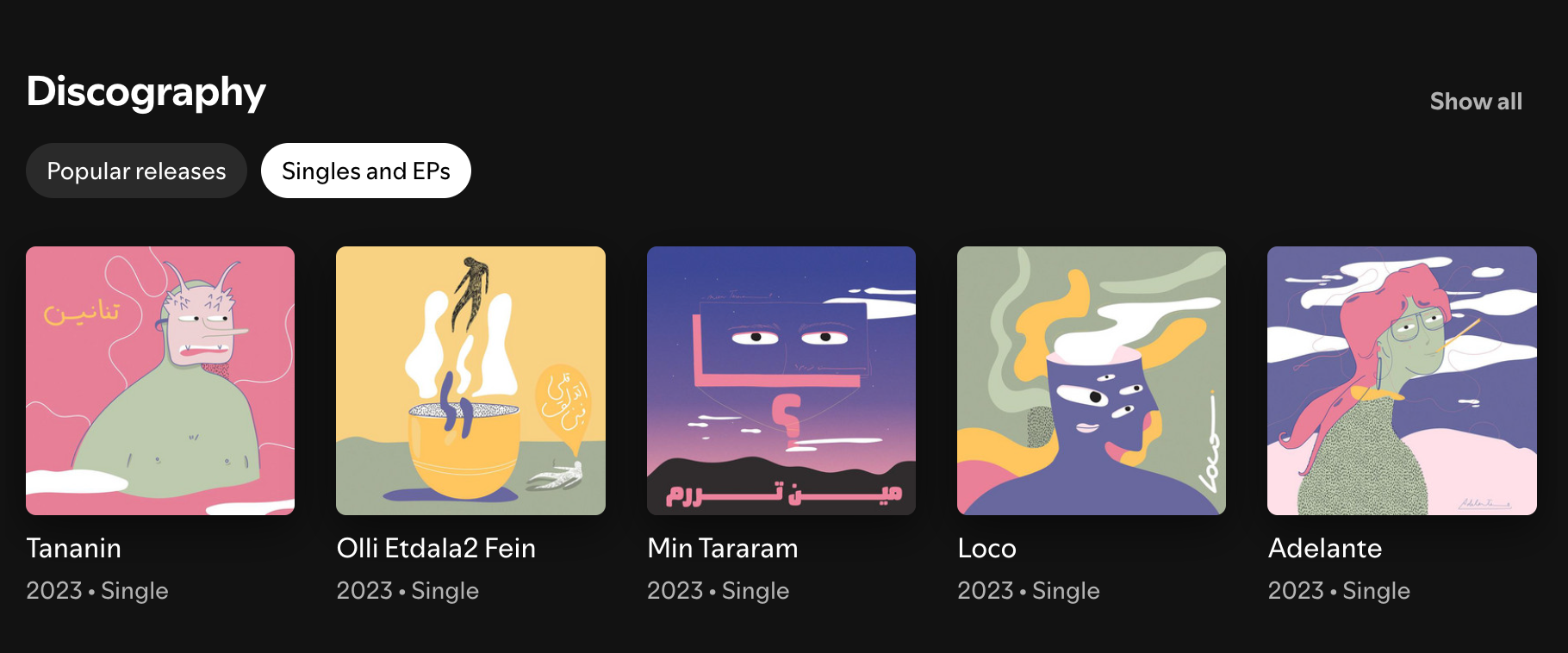View the Min Tararam single
The image size is (1568, 653).
781,381
